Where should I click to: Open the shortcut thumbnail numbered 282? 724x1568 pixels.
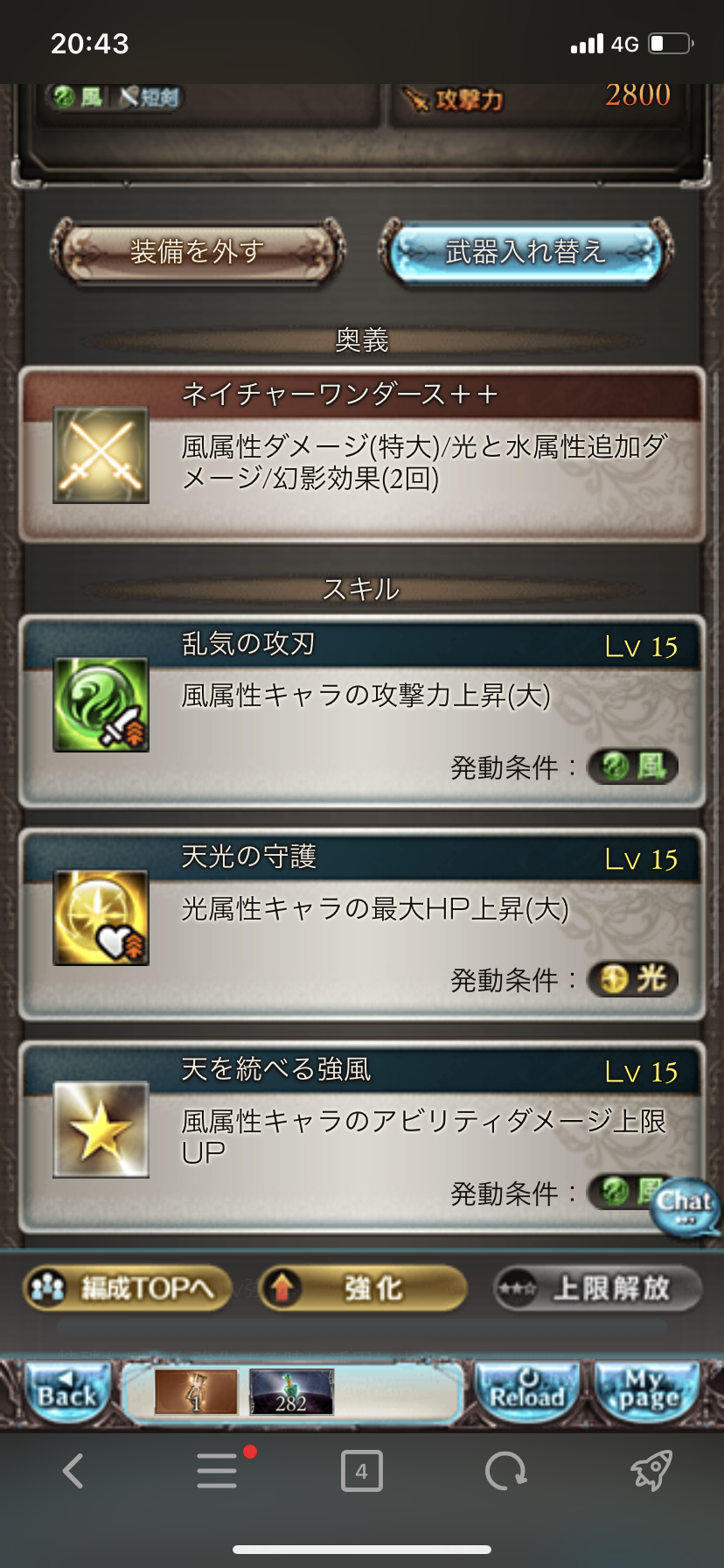click(x=291, y=1392)
